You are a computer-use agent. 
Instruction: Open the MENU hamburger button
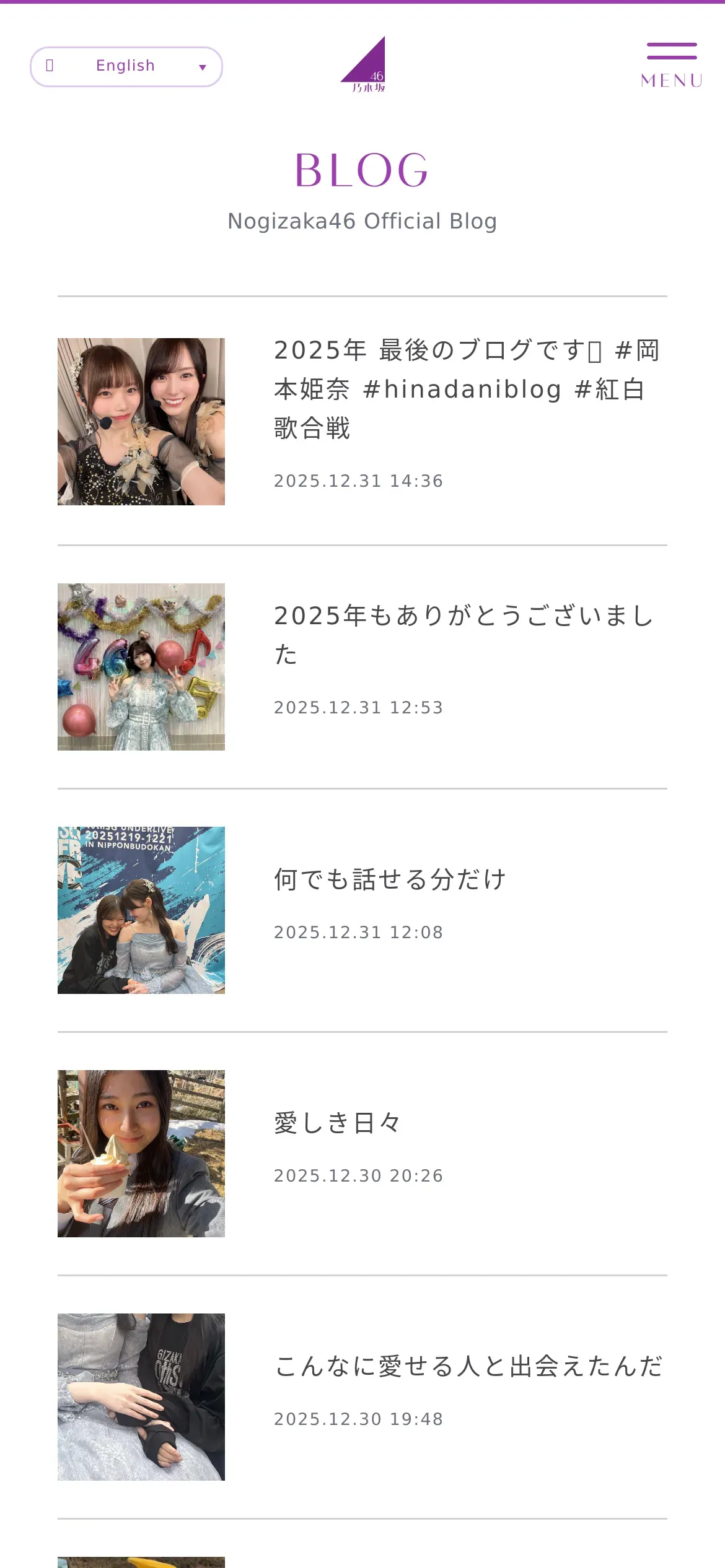point(672,65)
